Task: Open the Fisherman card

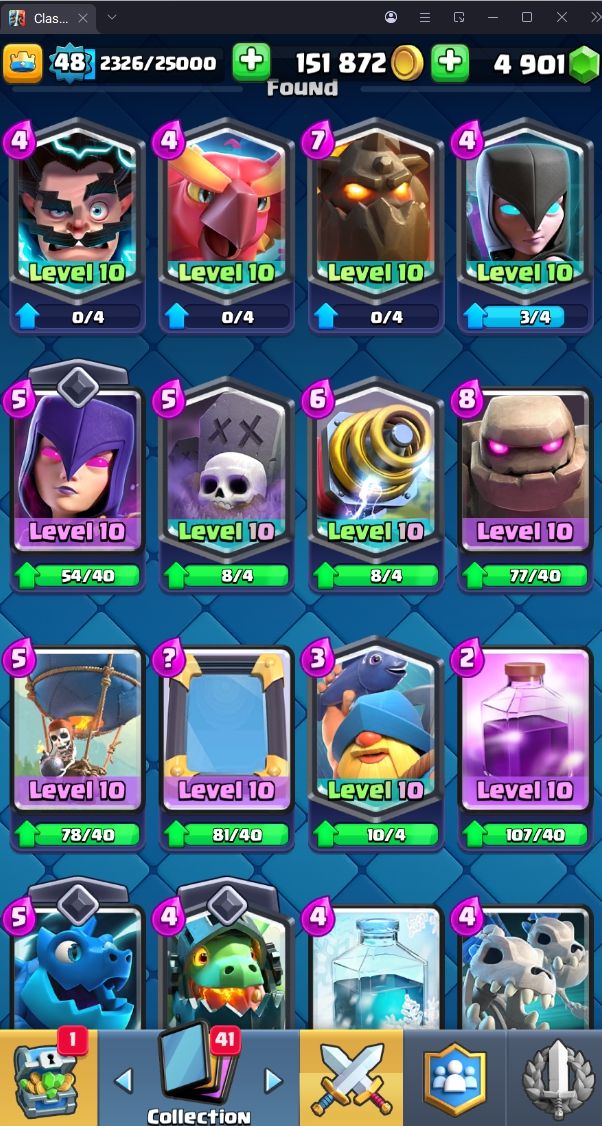Action: 376,735
